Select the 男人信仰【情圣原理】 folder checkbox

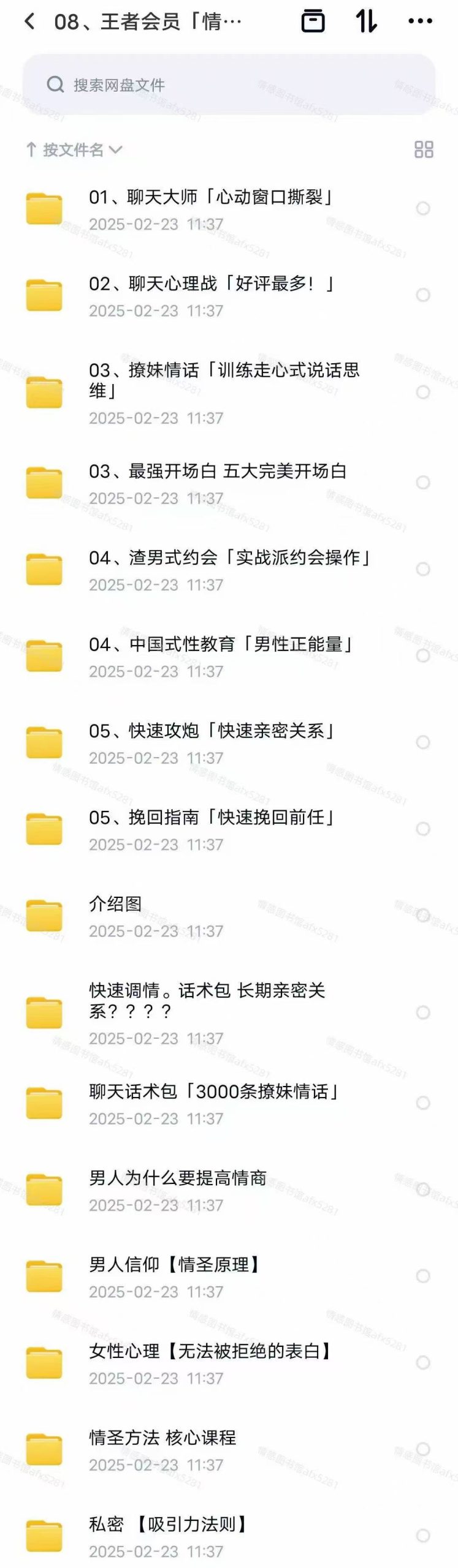click(x=423, y=1276)
